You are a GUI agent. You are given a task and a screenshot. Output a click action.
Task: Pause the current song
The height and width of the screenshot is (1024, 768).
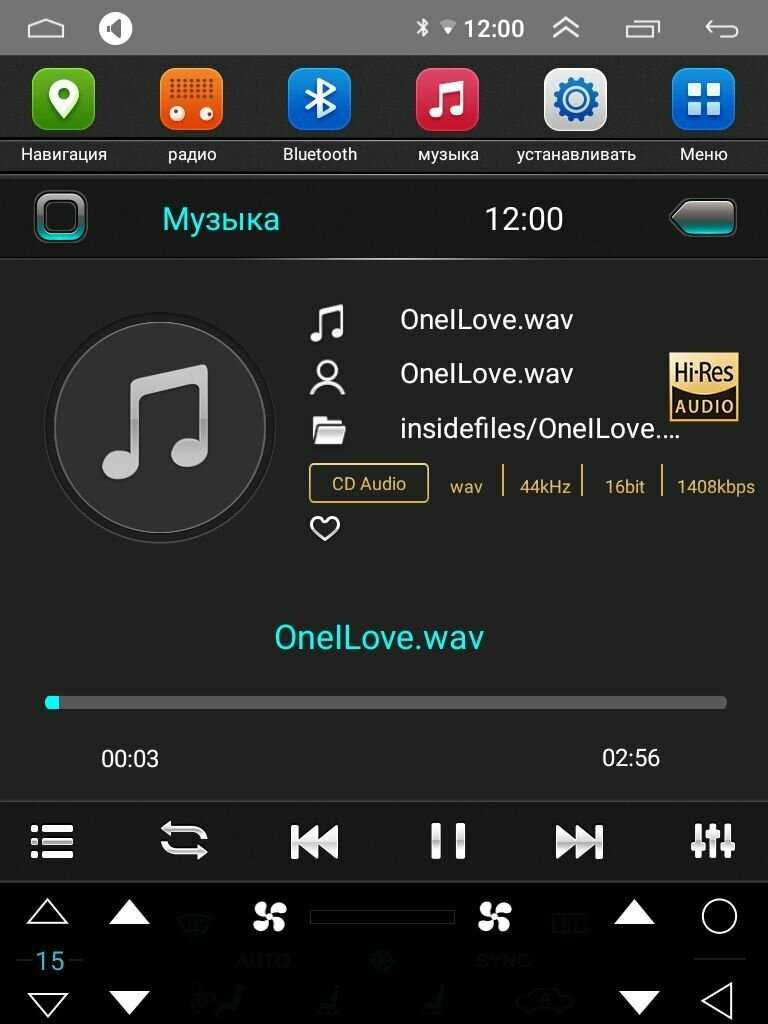coord(447,841)
